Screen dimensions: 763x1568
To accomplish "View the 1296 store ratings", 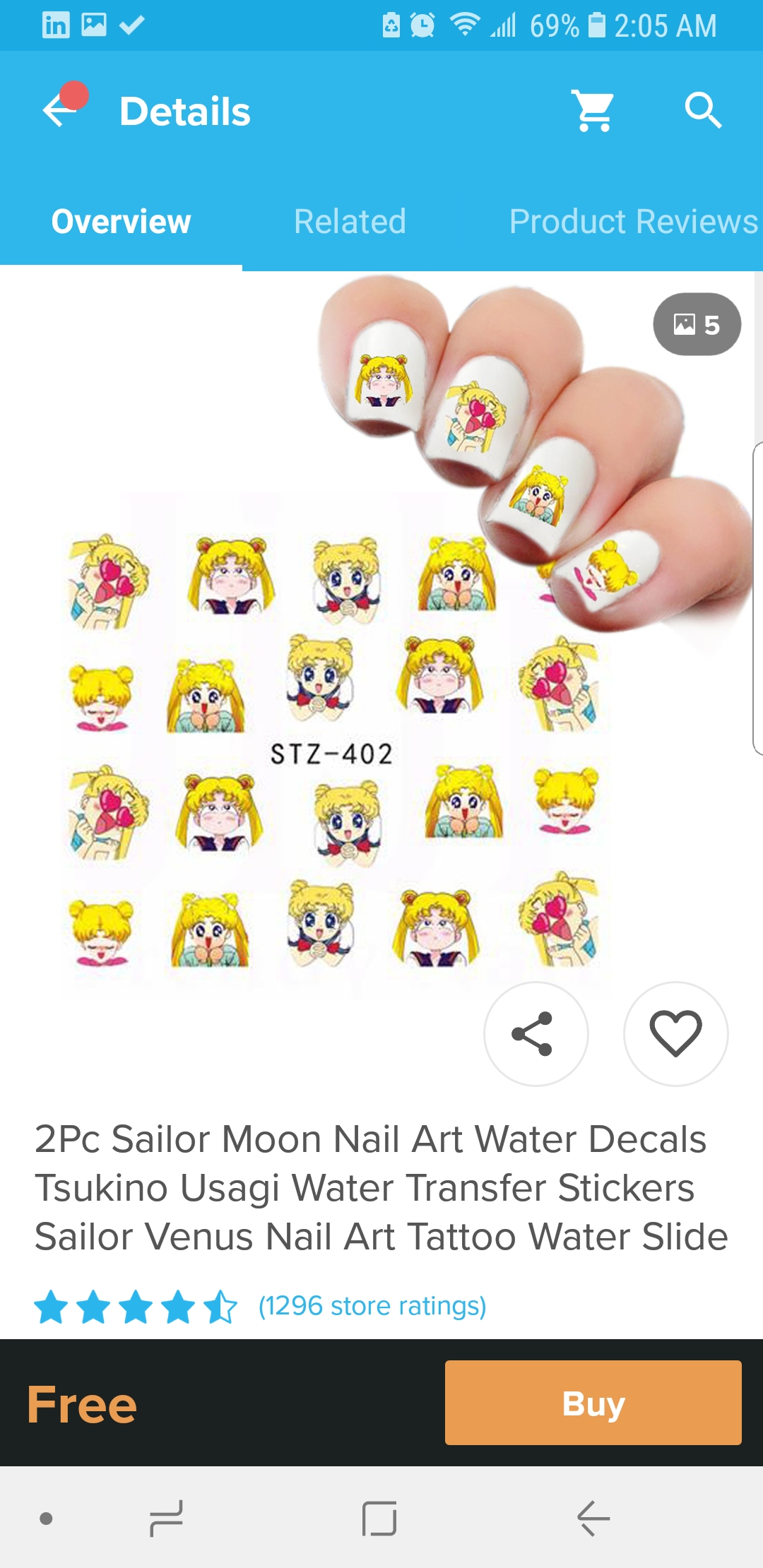I will point(372,1306).
